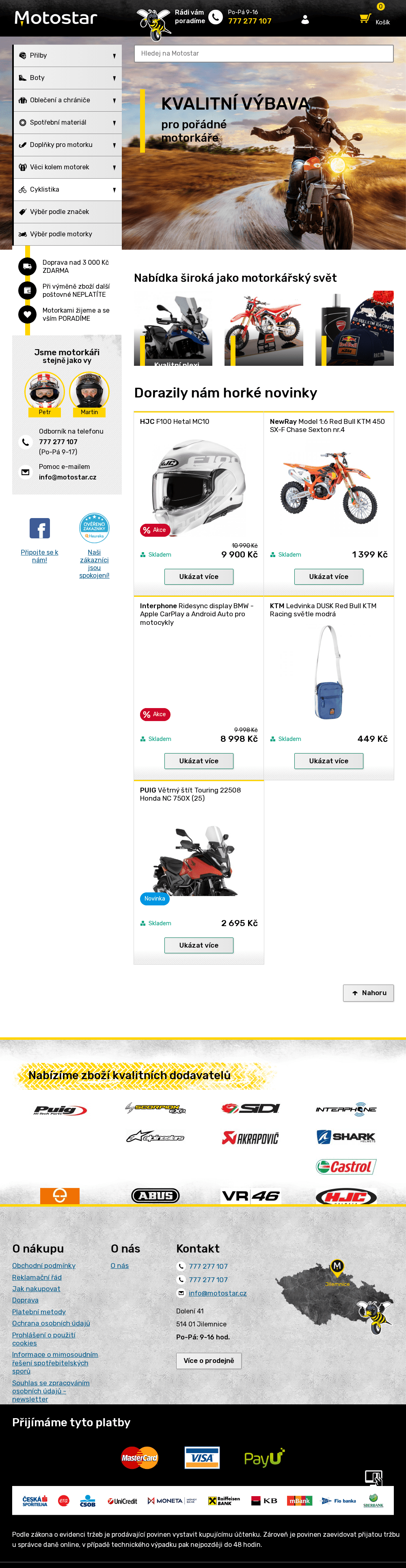Show more for KTM Ledvinka DUSK
Screen dimensions: 406x1568
[x=328, y=761]
